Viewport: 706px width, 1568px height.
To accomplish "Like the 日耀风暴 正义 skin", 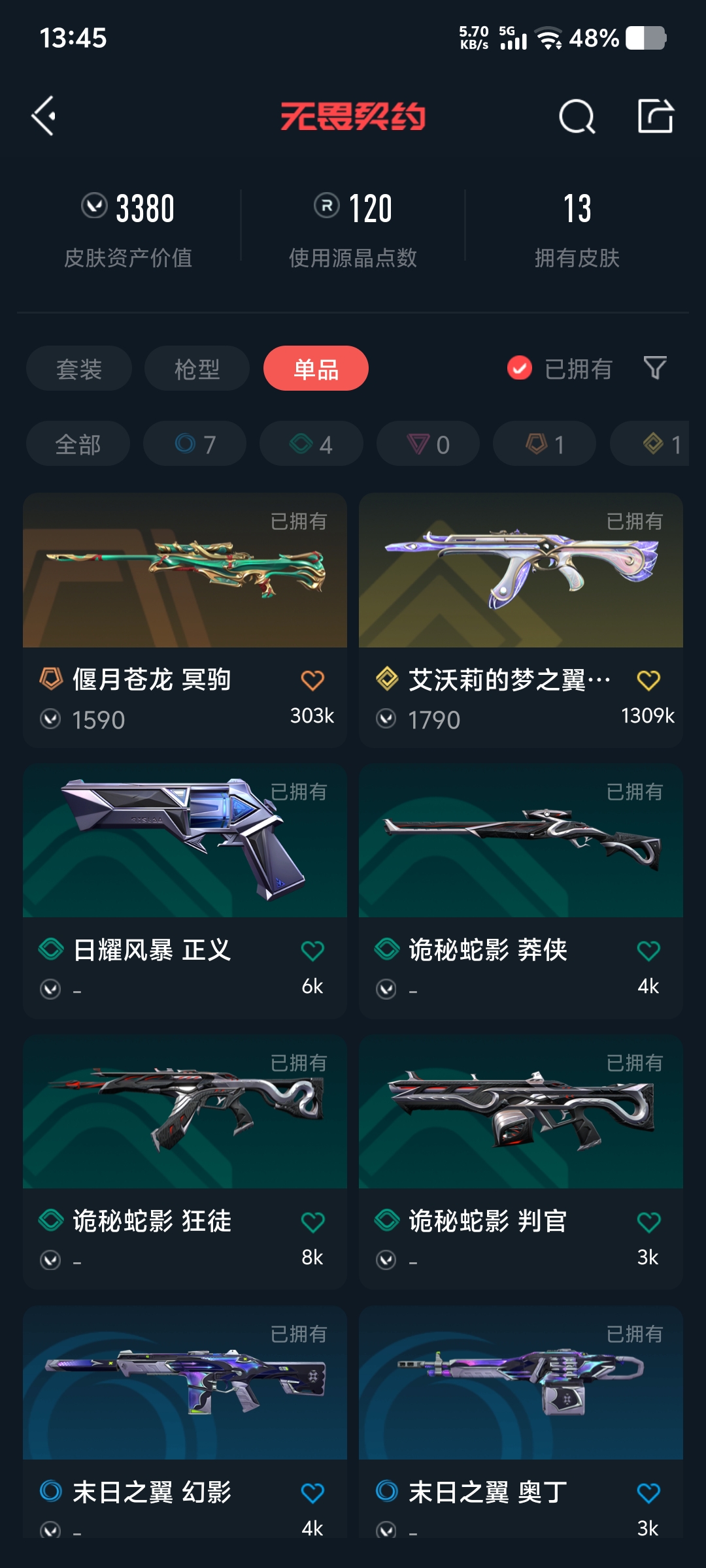I will [312, 951].
